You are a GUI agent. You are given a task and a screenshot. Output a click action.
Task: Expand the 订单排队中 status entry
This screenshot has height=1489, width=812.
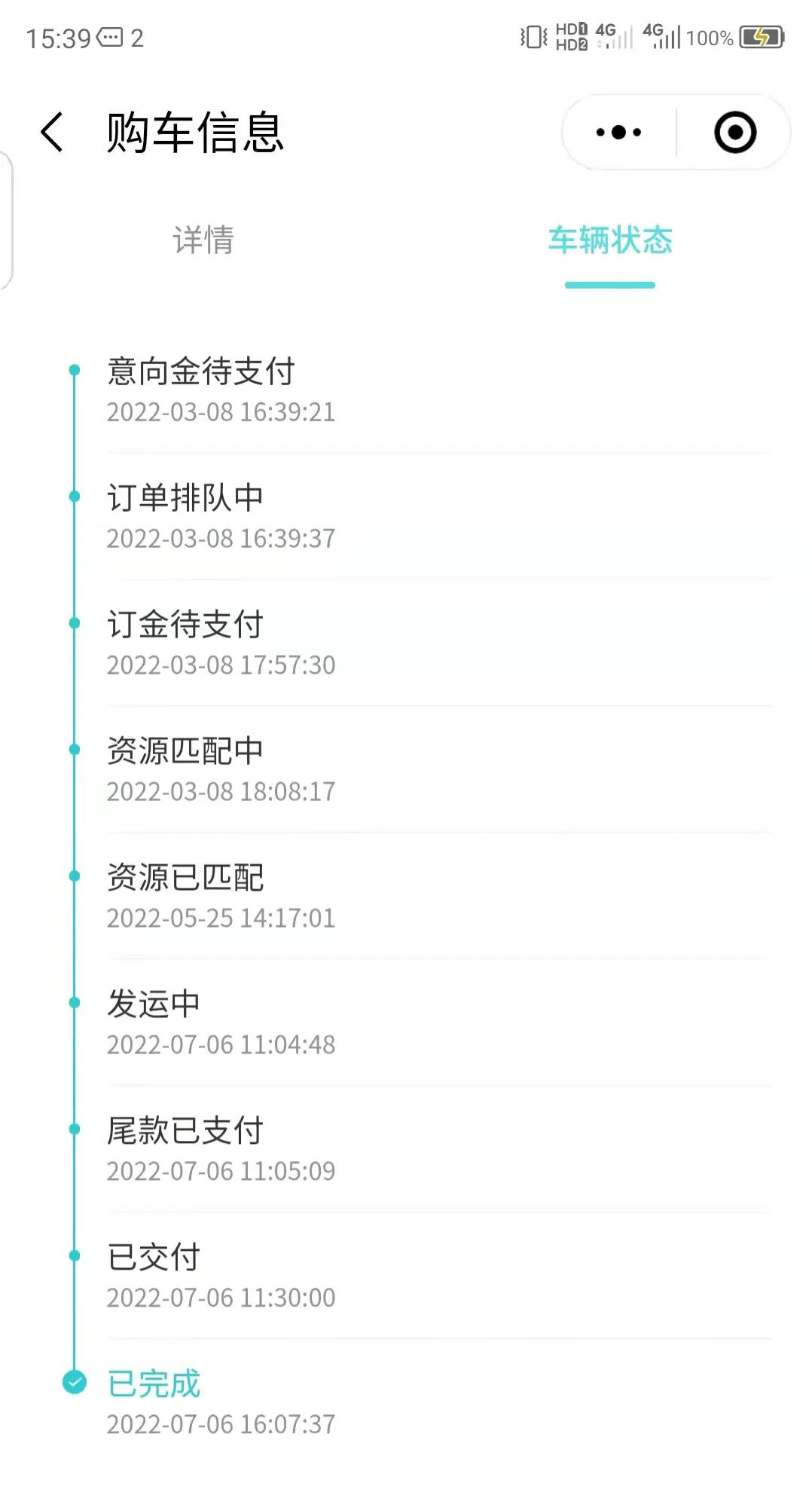[184, 497]
